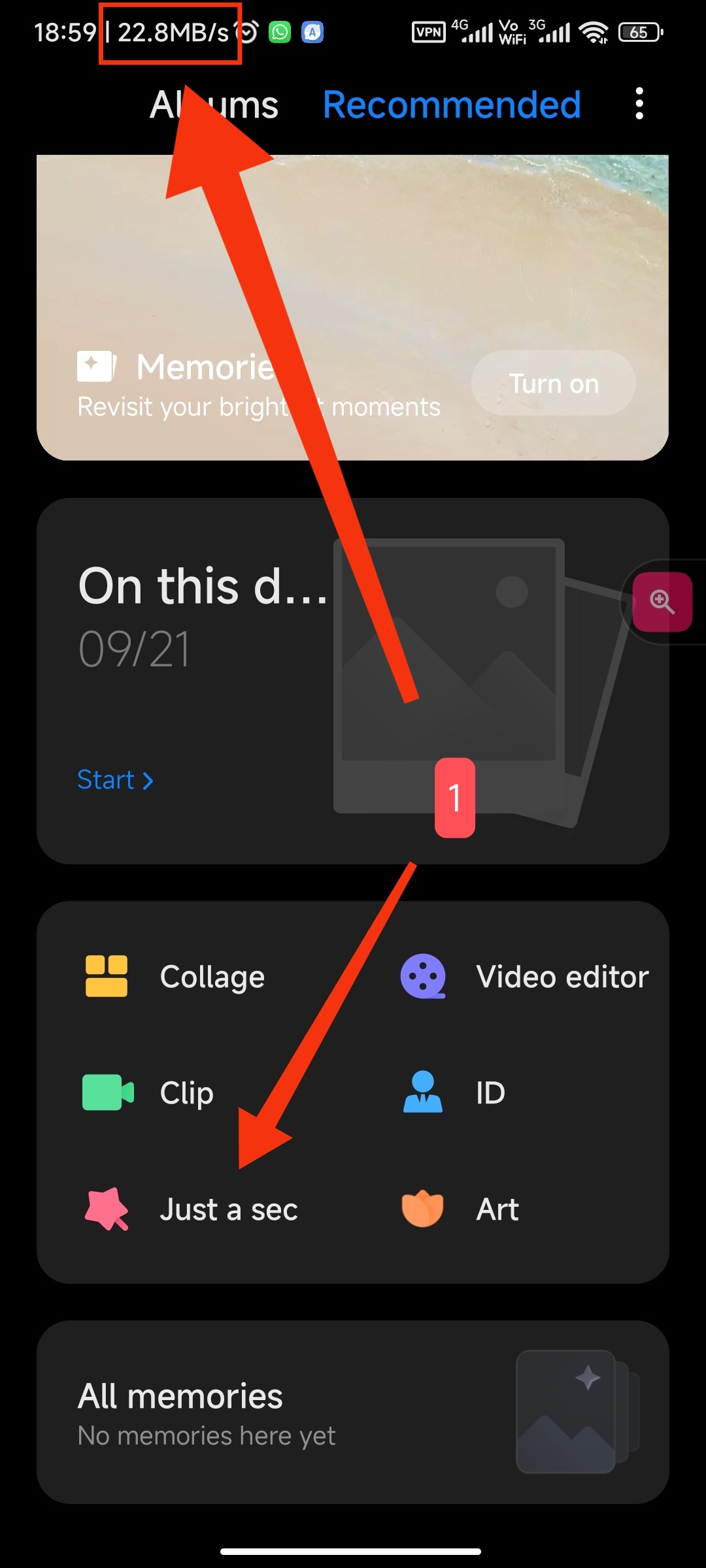Open the All memories card
Image resolution: width=706 pixels, height=1568 pixels.
coord(353,1413)
